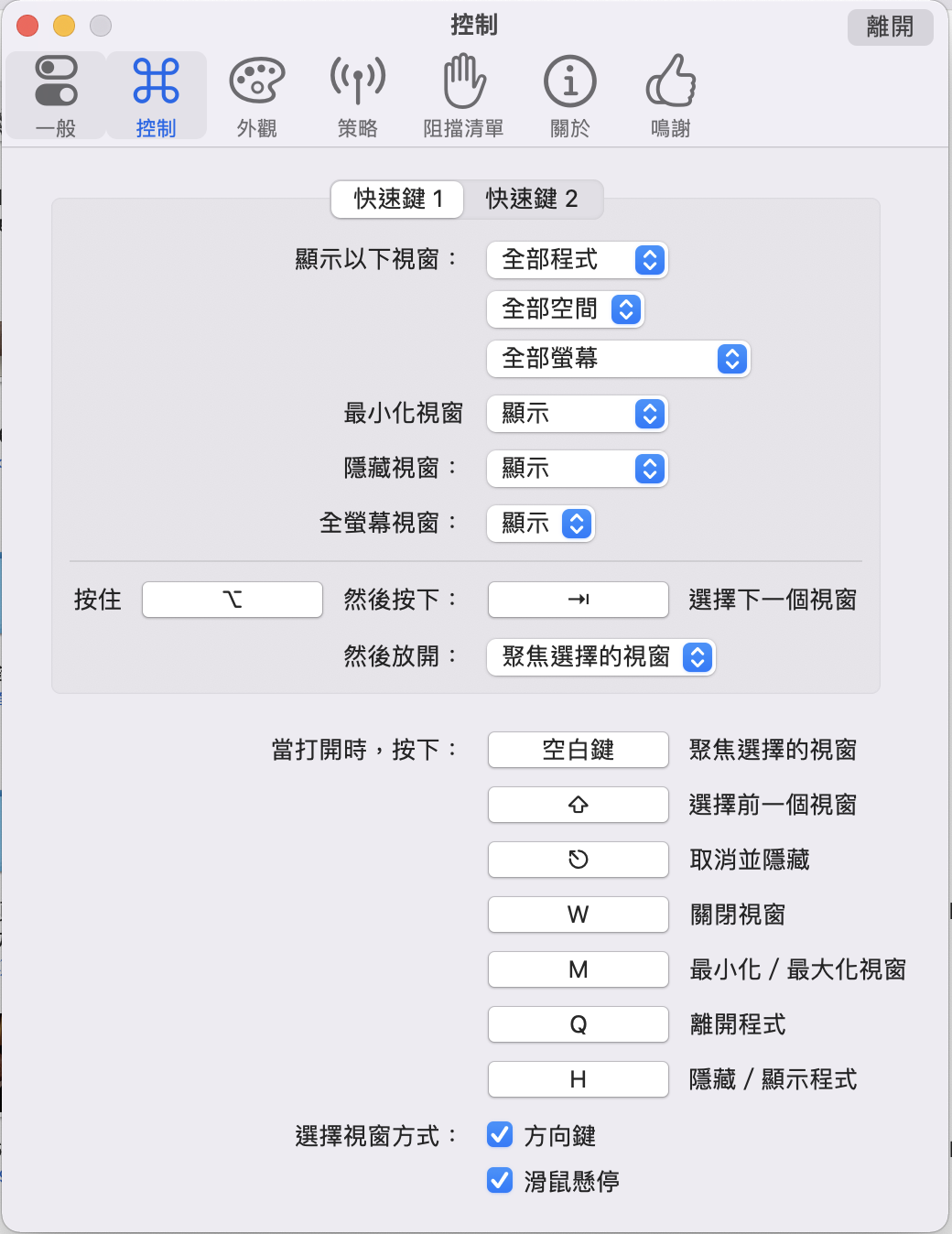Open the 鳴謝 acknowledgments tab

tap(670, 96)
